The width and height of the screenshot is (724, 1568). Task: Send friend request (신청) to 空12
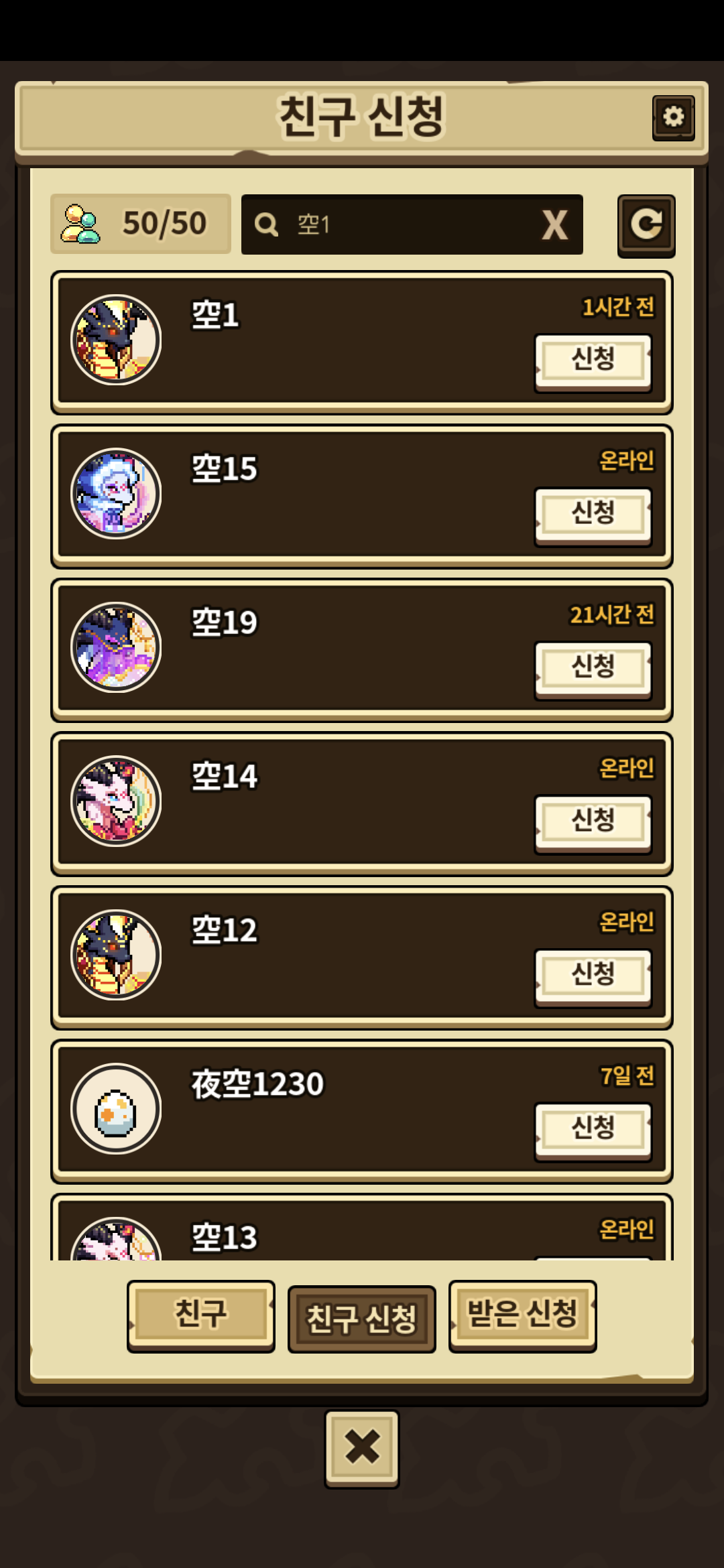click(593, 975)
